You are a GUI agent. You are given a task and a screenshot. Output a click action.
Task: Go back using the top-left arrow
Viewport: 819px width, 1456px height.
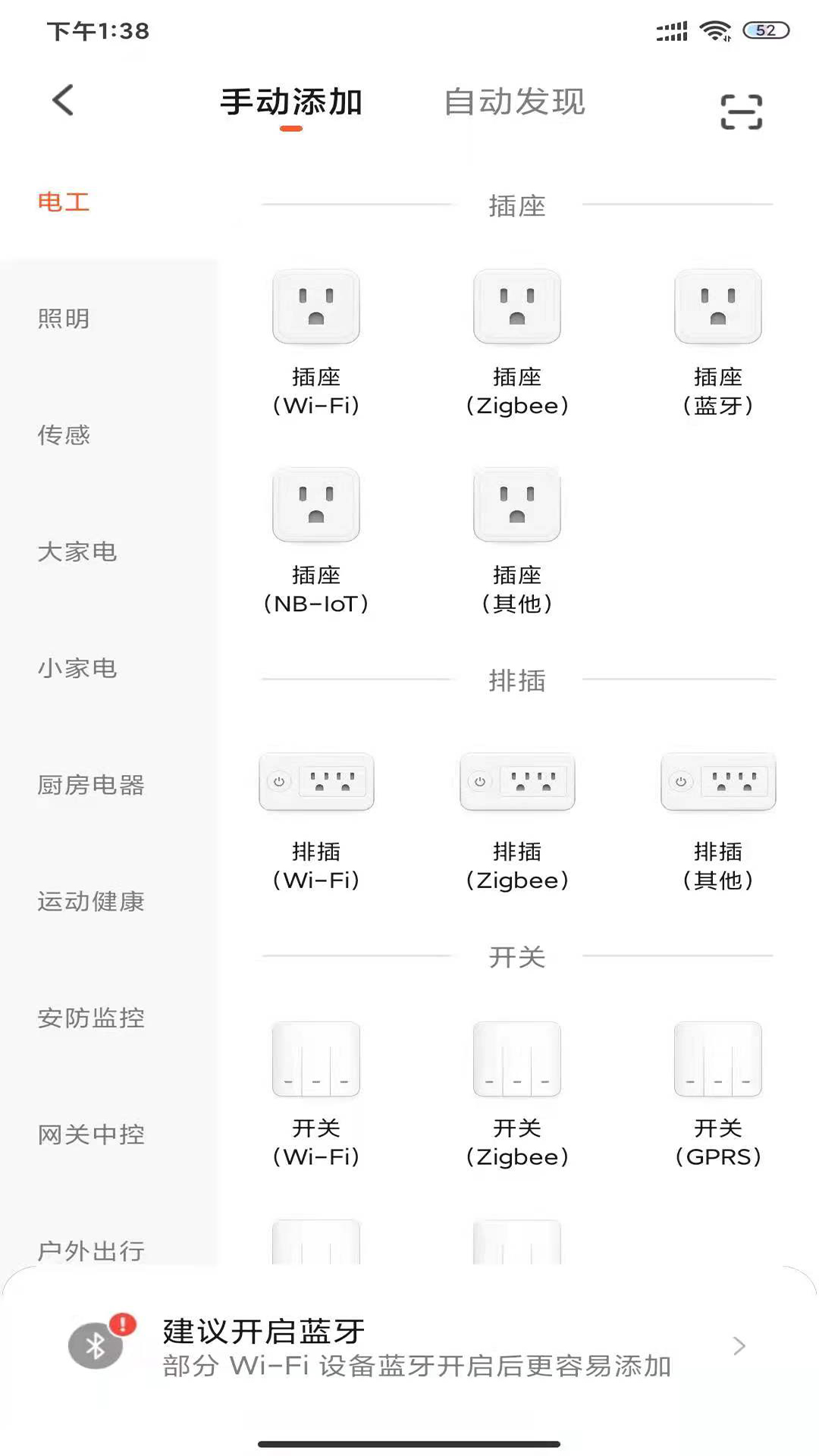tap(64, 100)
